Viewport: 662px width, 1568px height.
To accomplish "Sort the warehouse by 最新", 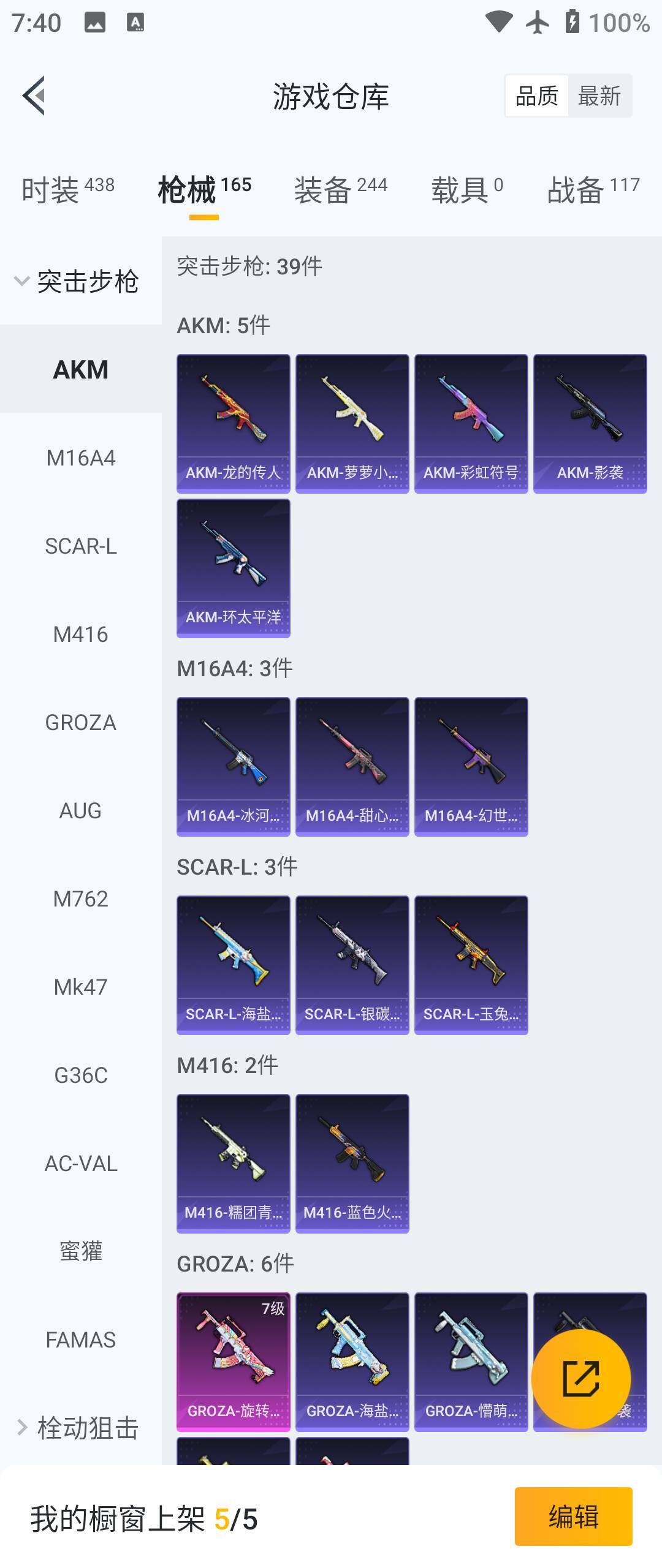I will point(599,96).
